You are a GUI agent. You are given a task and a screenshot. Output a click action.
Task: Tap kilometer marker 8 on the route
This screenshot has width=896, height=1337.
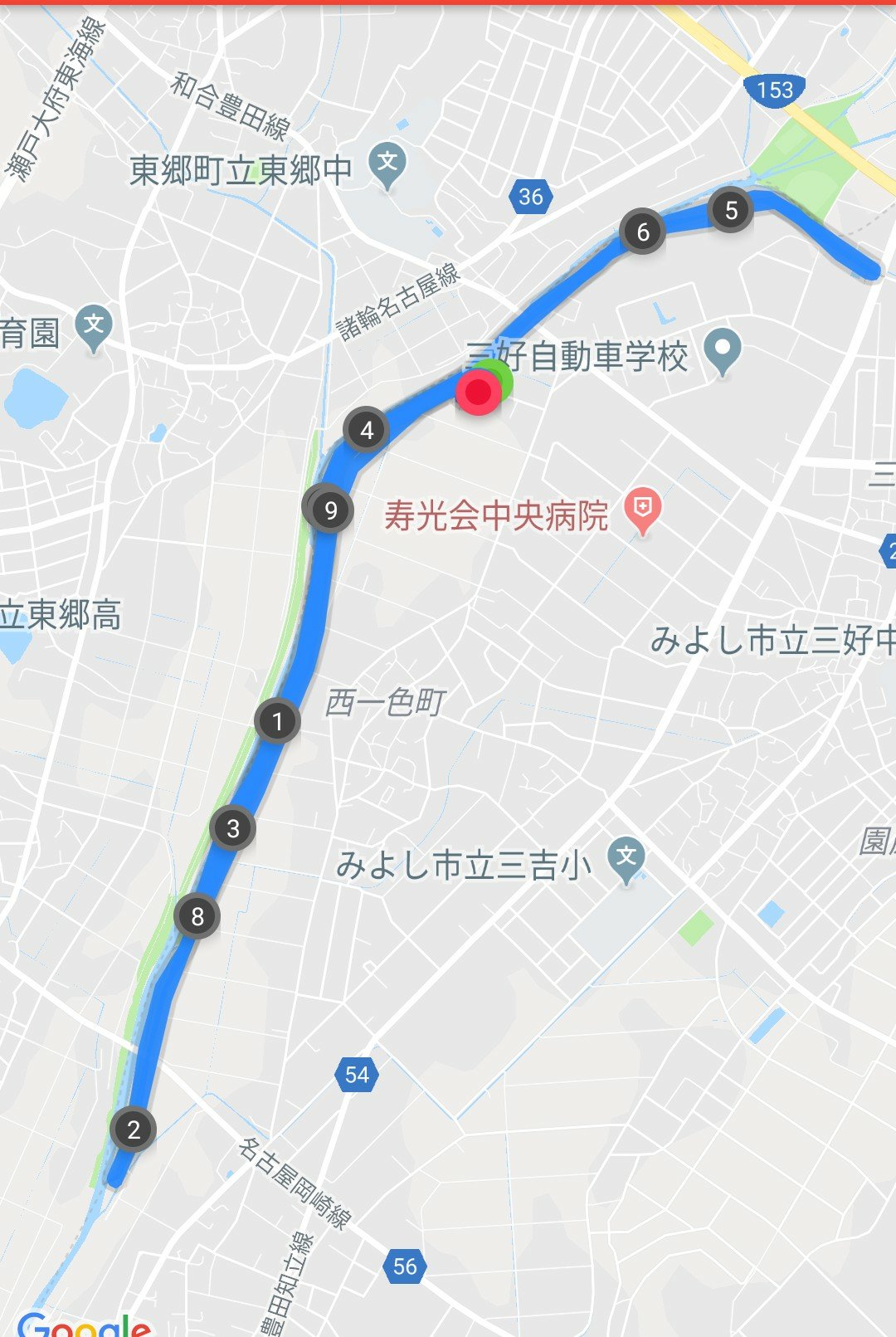point(197,916)
